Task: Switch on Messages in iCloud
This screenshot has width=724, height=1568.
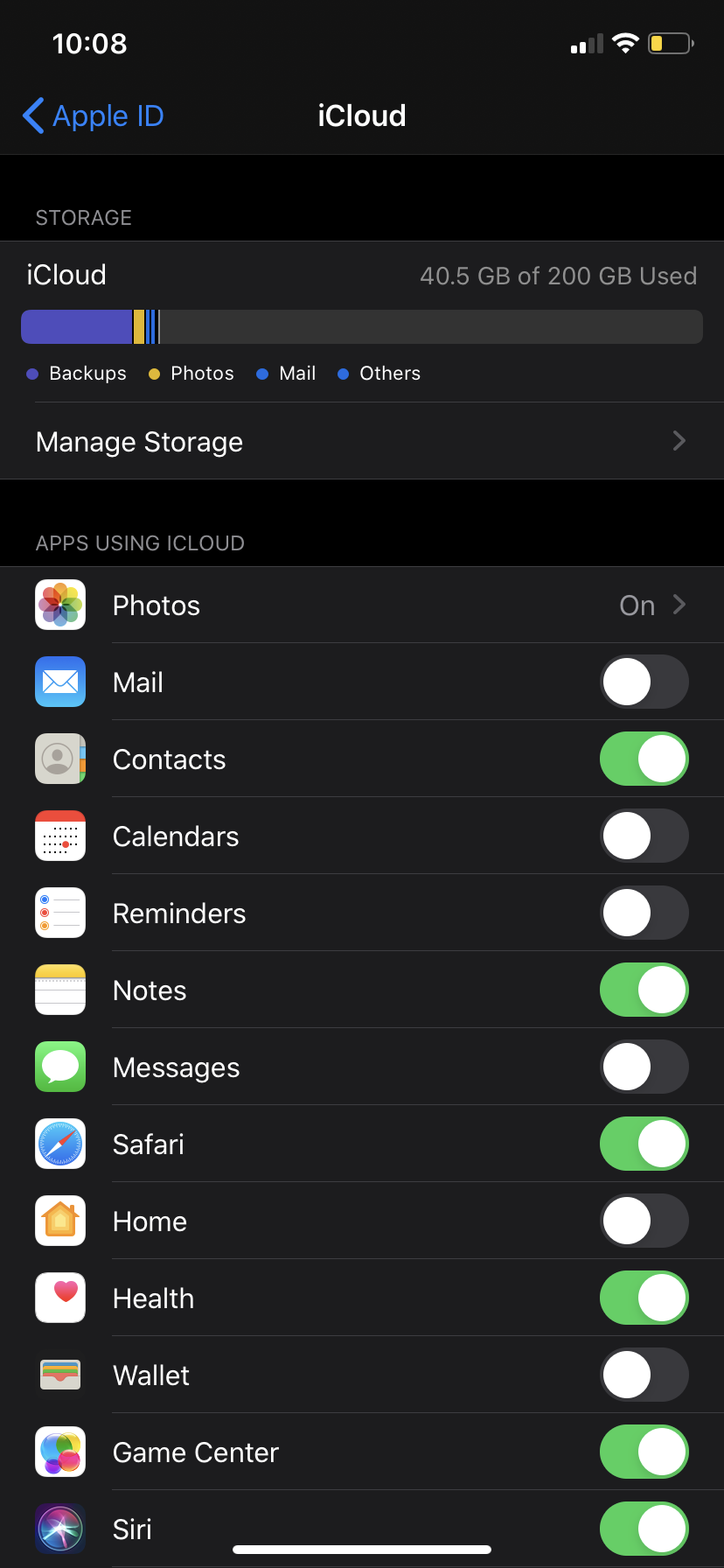Action: coord(644,1067)
